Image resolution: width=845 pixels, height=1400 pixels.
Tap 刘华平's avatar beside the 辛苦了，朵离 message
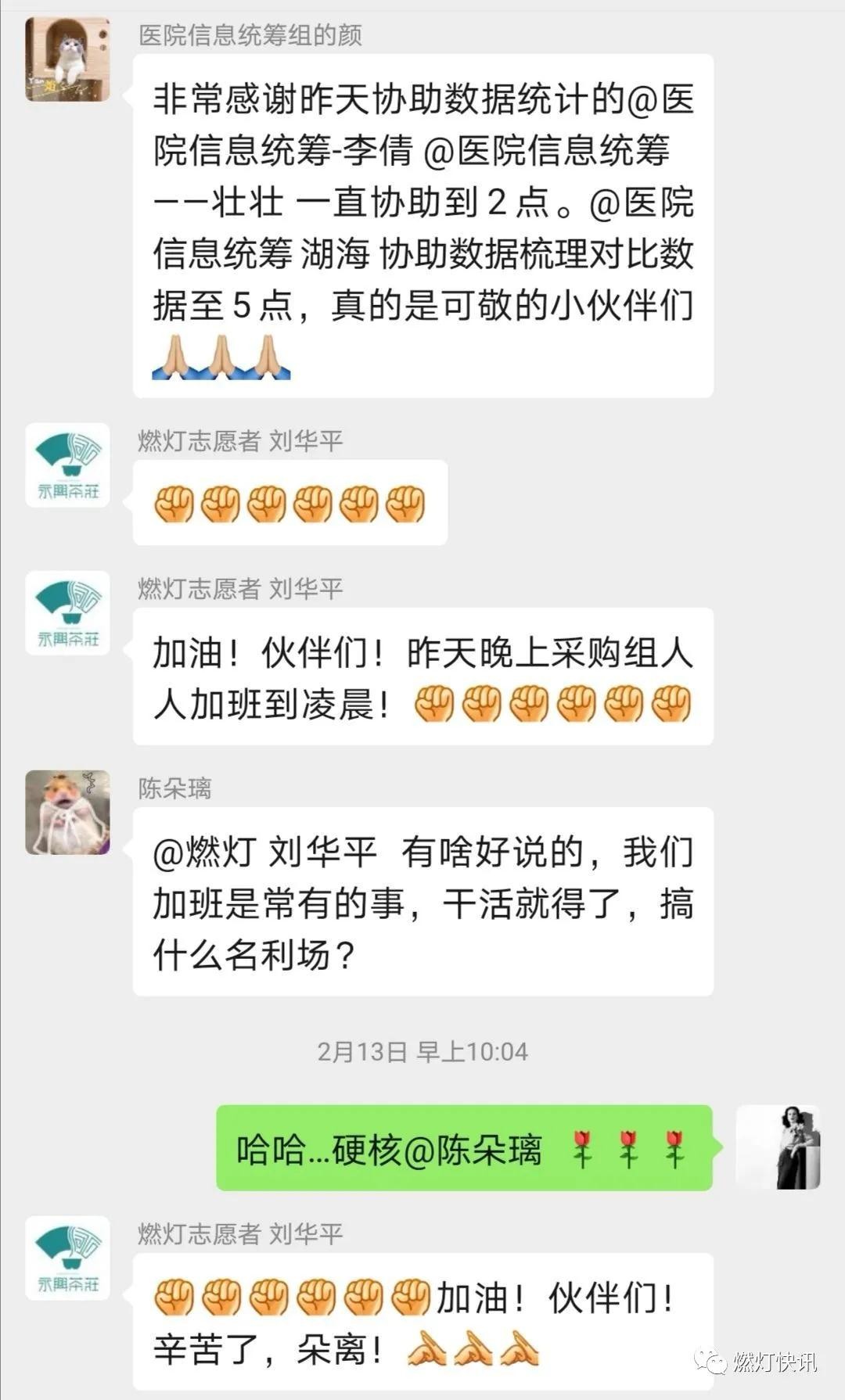(x=67, y=1258)
